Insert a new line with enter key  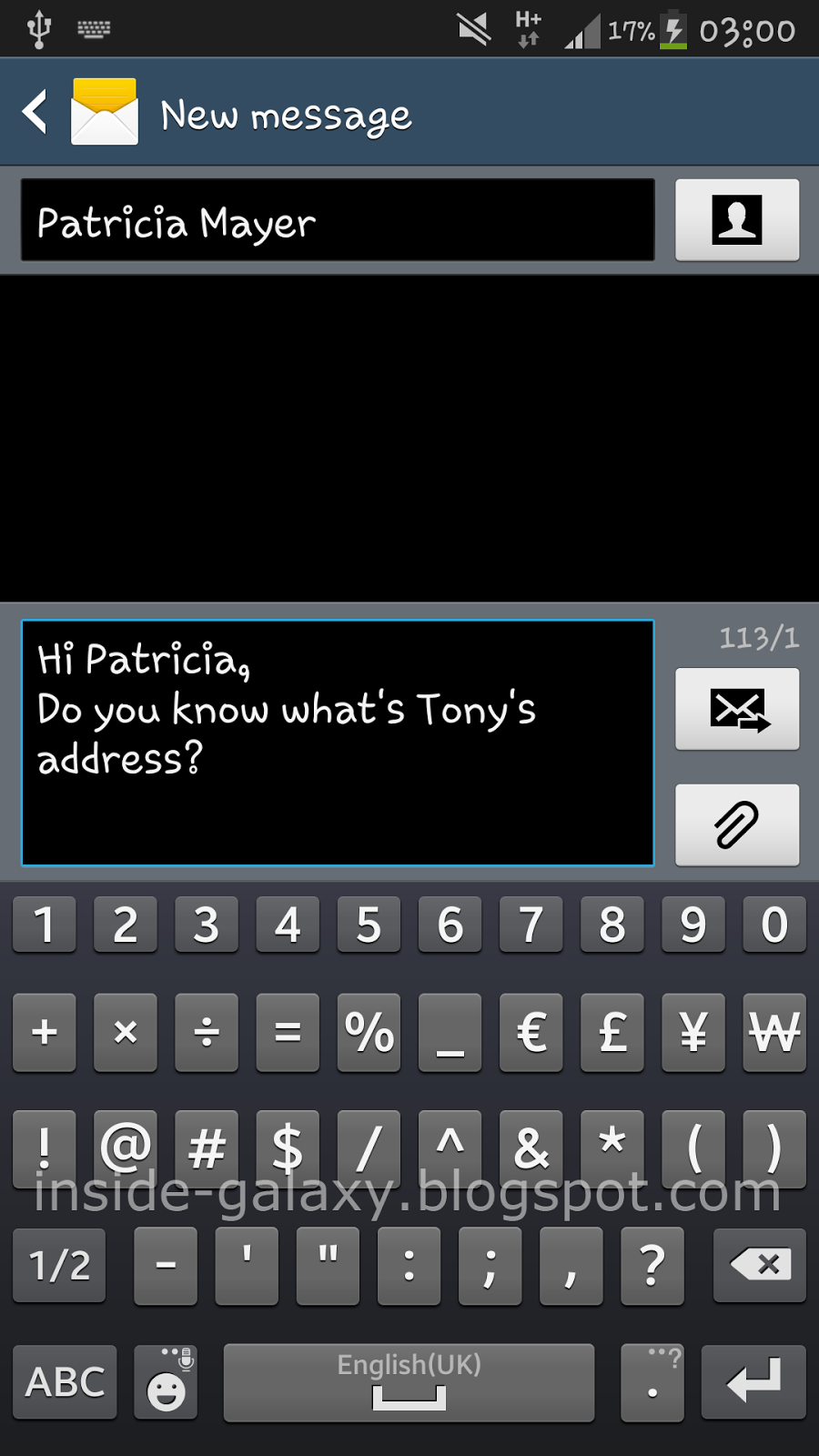point(753,1381)
